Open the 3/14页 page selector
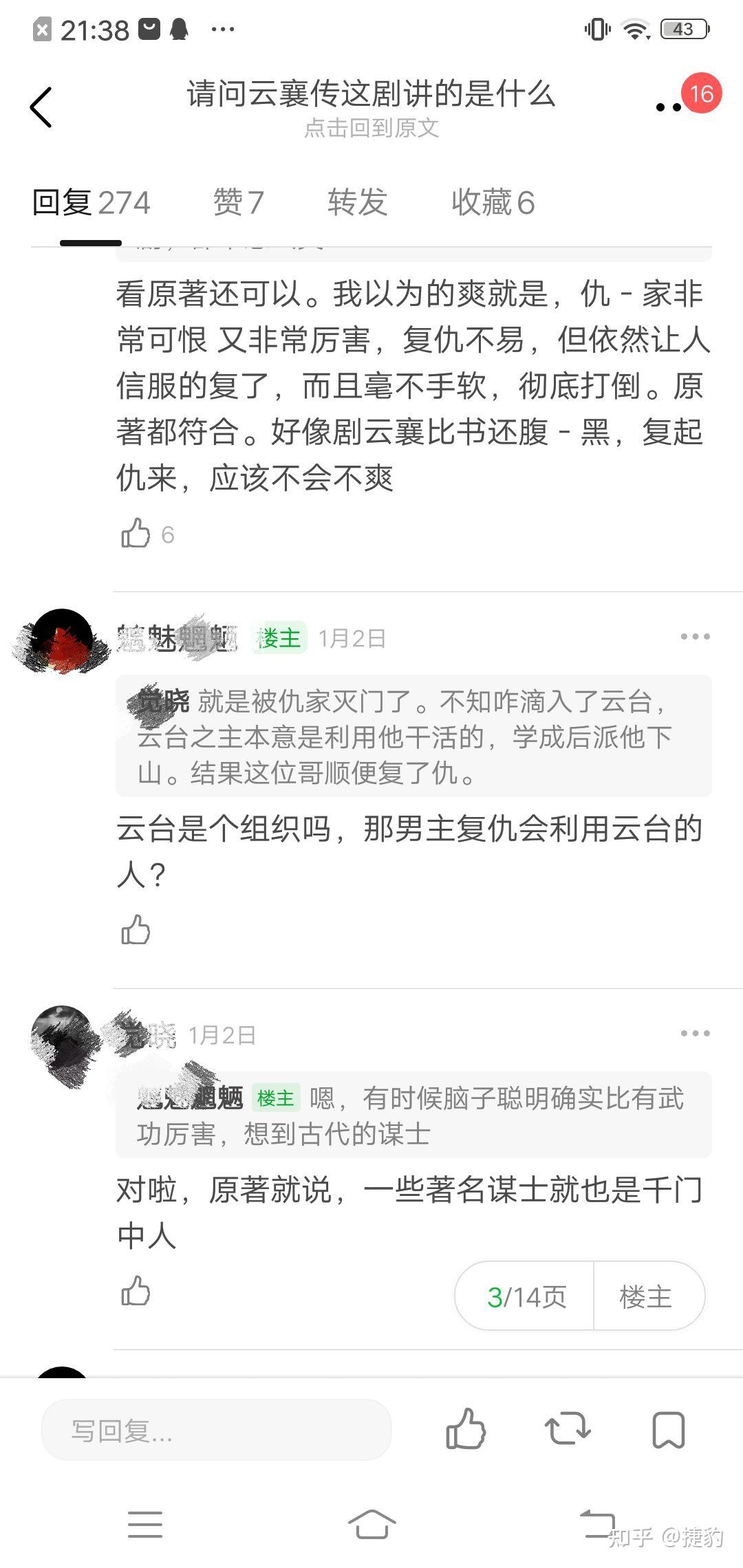 point(526,1297)
